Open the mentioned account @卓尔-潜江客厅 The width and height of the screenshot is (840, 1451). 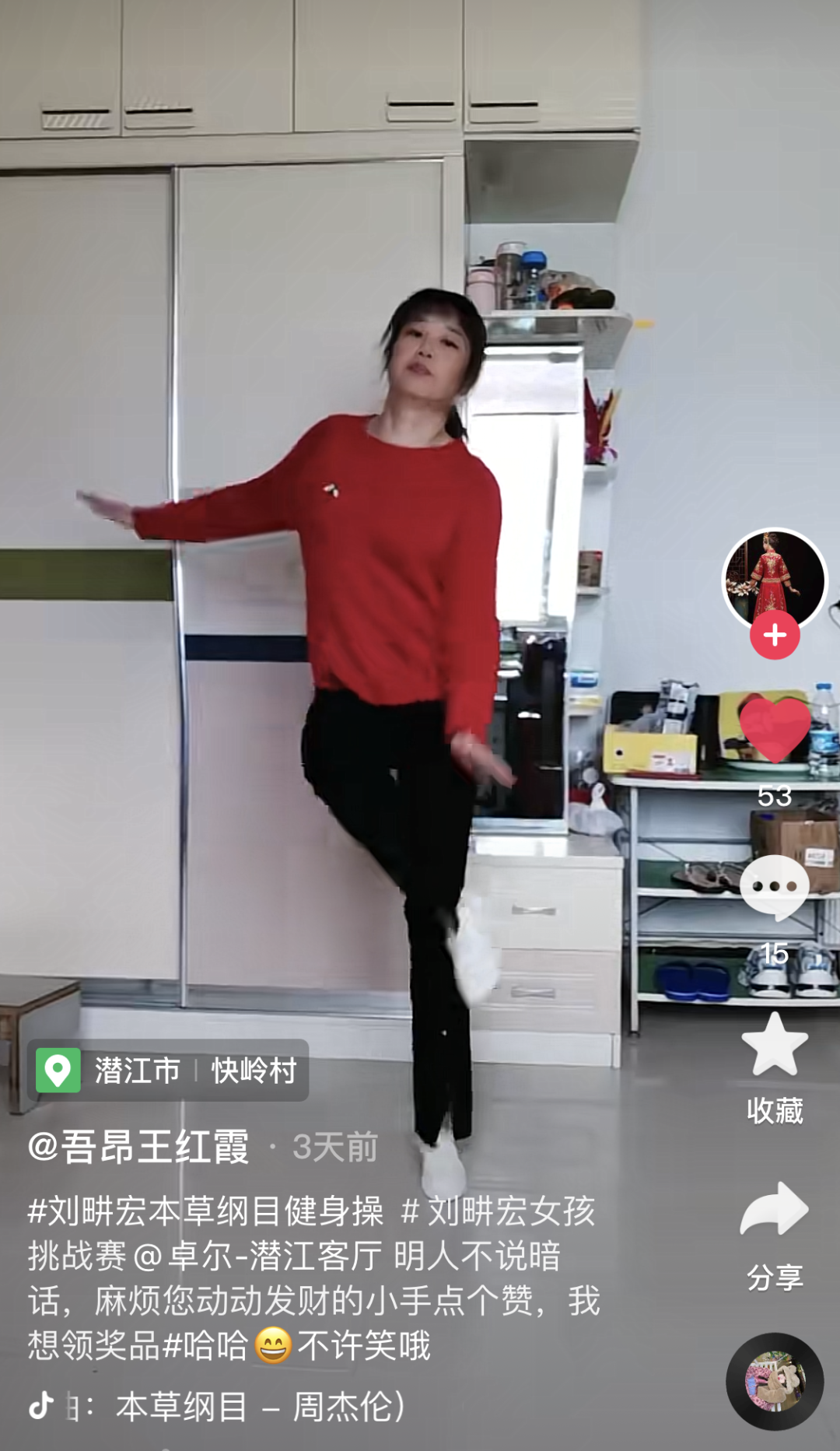(258, 1256)
